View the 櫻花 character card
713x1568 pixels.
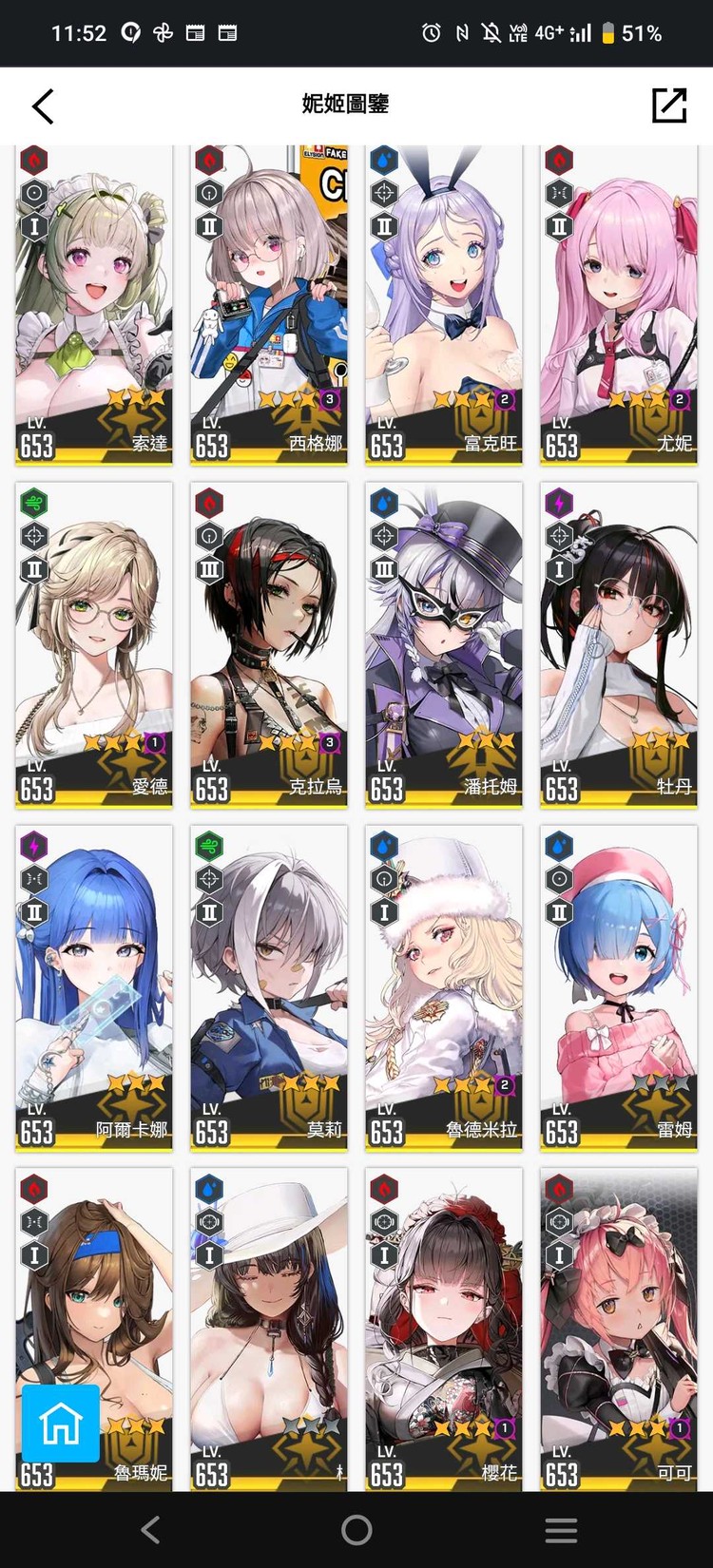click(443, 1329)
